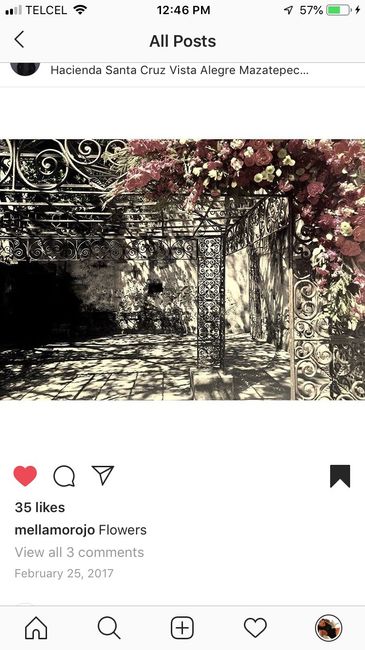
Task: Switch to the Home feed tab
Action: (x=36, y=628)
